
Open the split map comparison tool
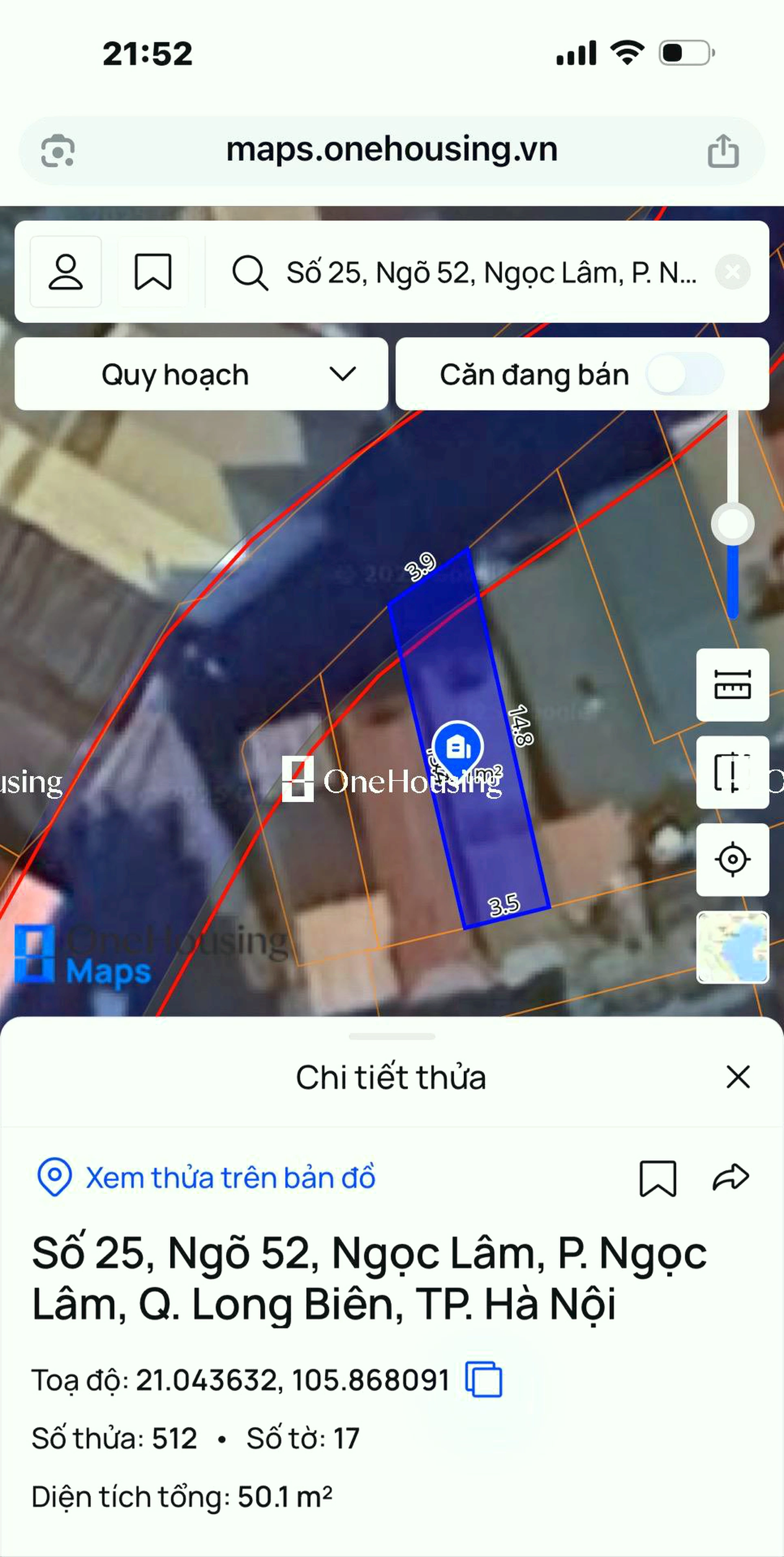732,772
